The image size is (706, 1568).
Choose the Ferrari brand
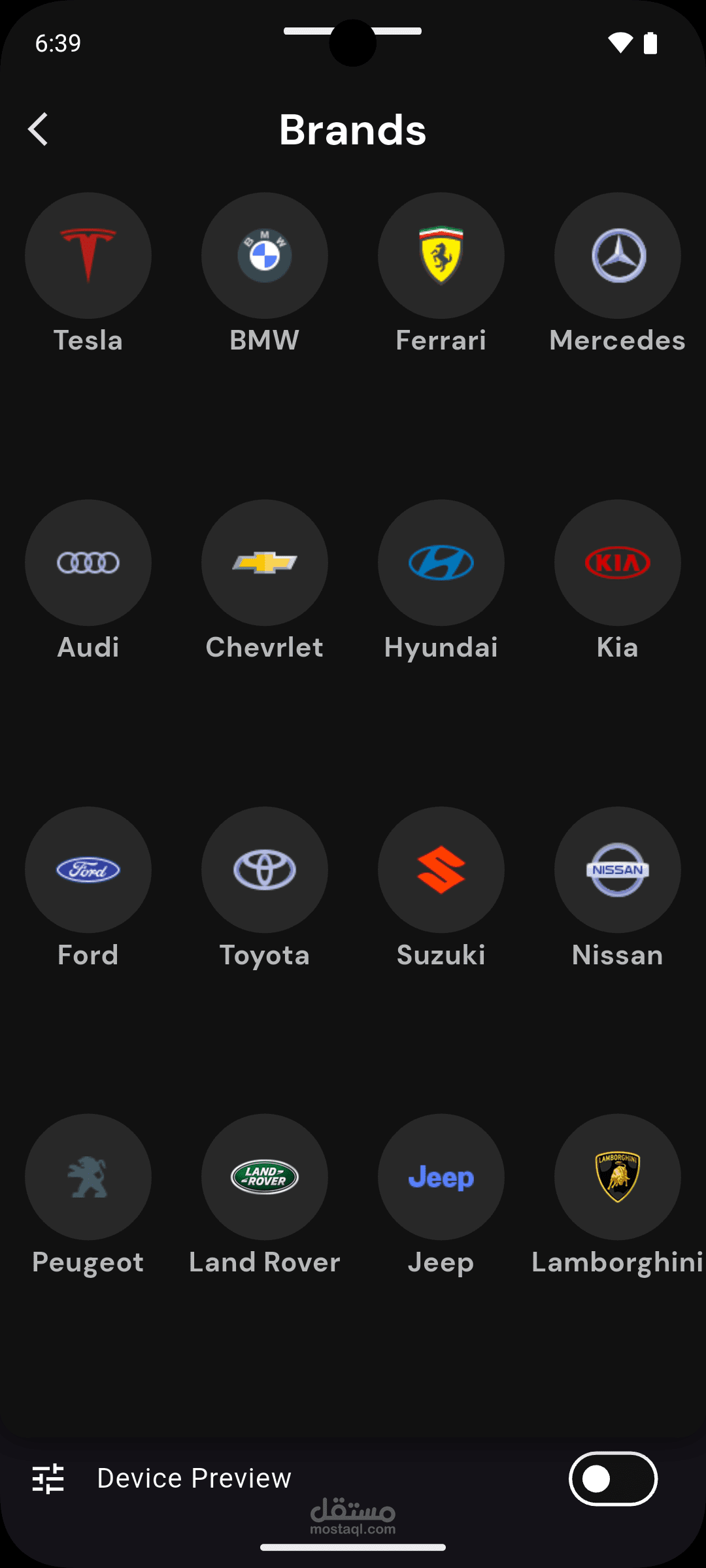point(441,255)
